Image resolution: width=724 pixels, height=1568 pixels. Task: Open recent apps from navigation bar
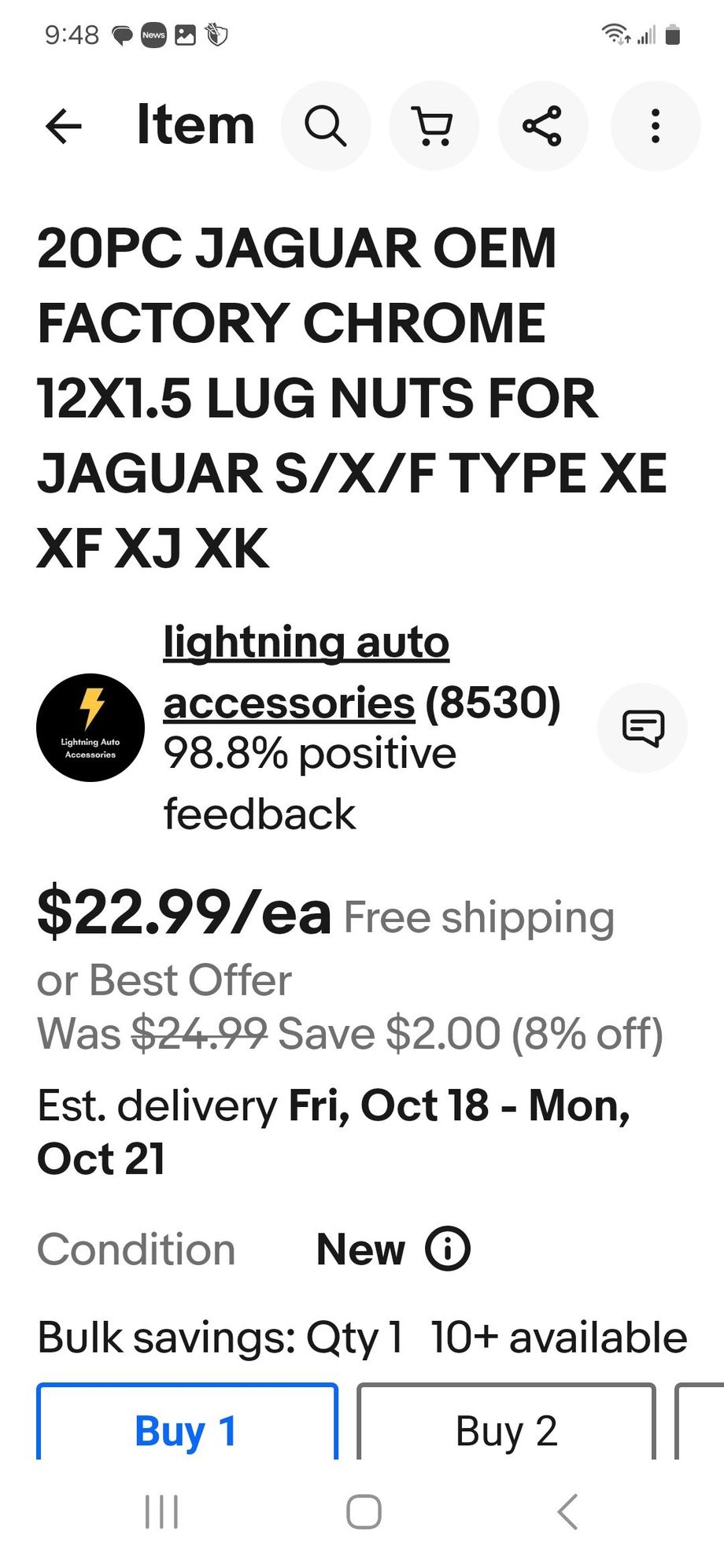[x=162, y=1511]
